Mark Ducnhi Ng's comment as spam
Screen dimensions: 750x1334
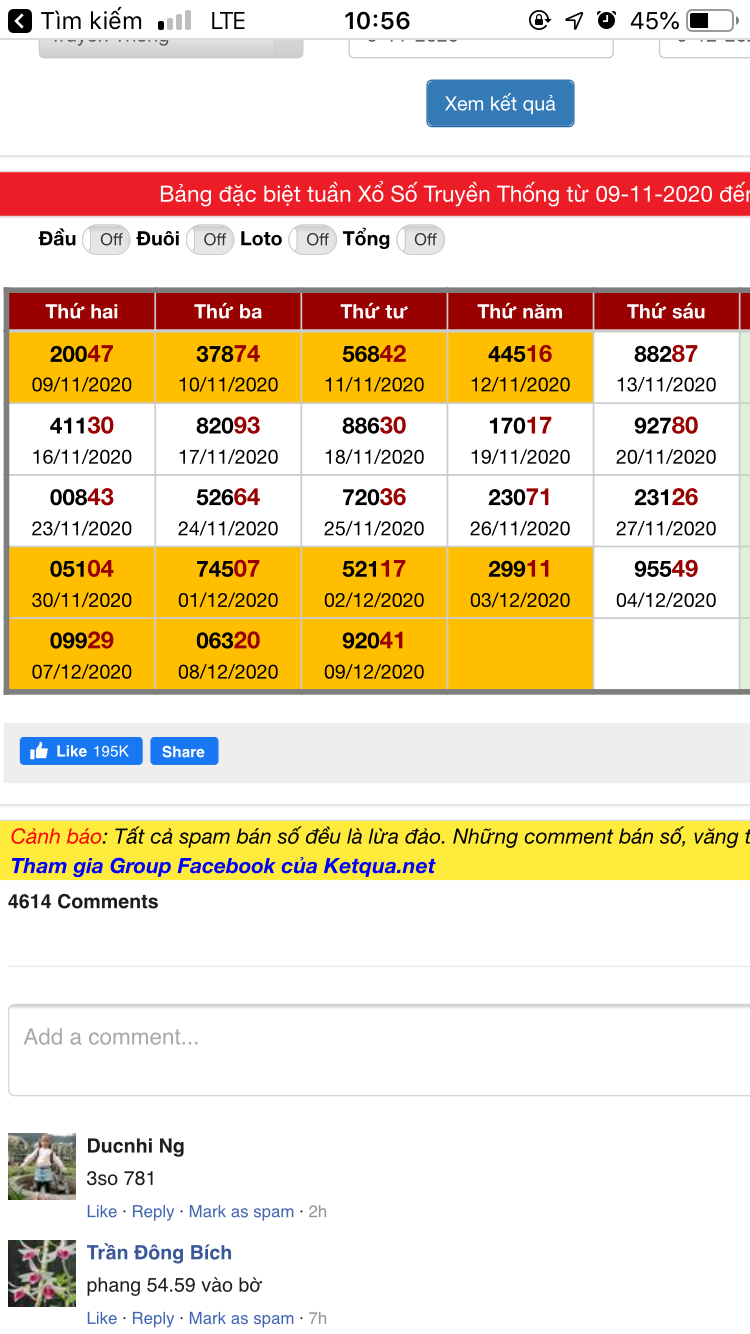click(241, 1211)
